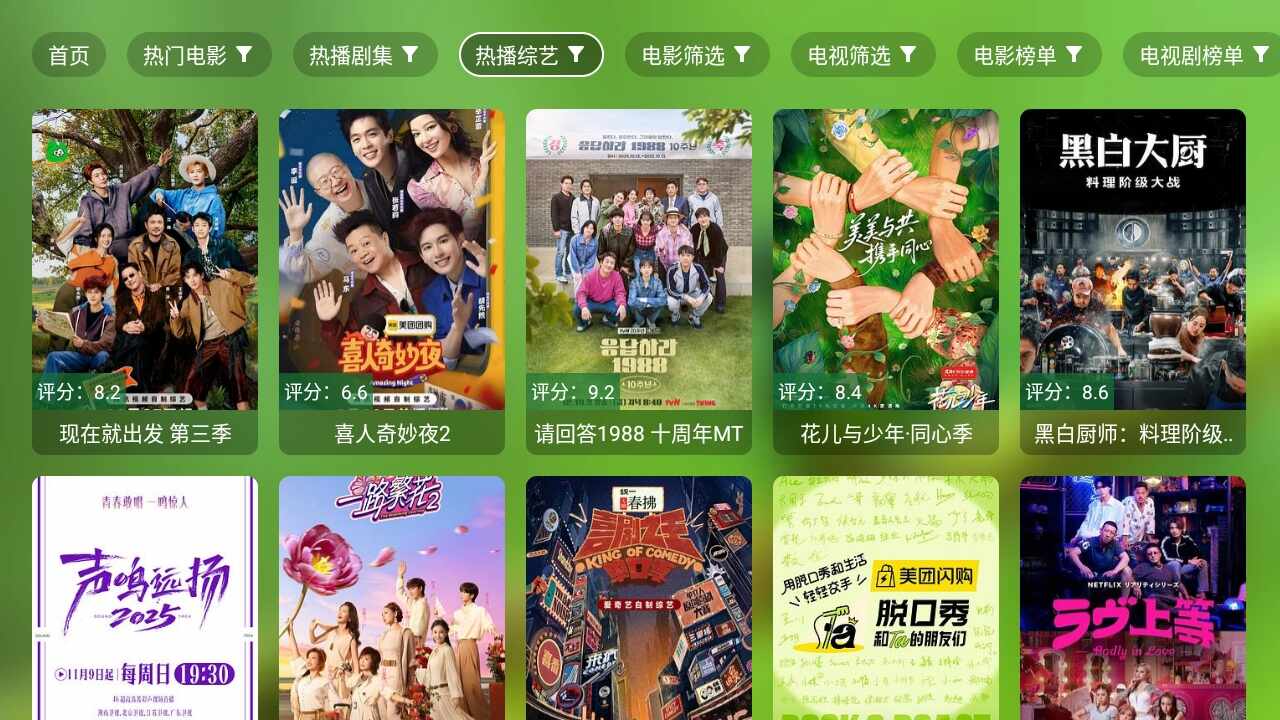Open the Netflix ラヴ上等 poster card
Image resolution: width=1280 pixels, height=720 pixels.
[1133, 598]
